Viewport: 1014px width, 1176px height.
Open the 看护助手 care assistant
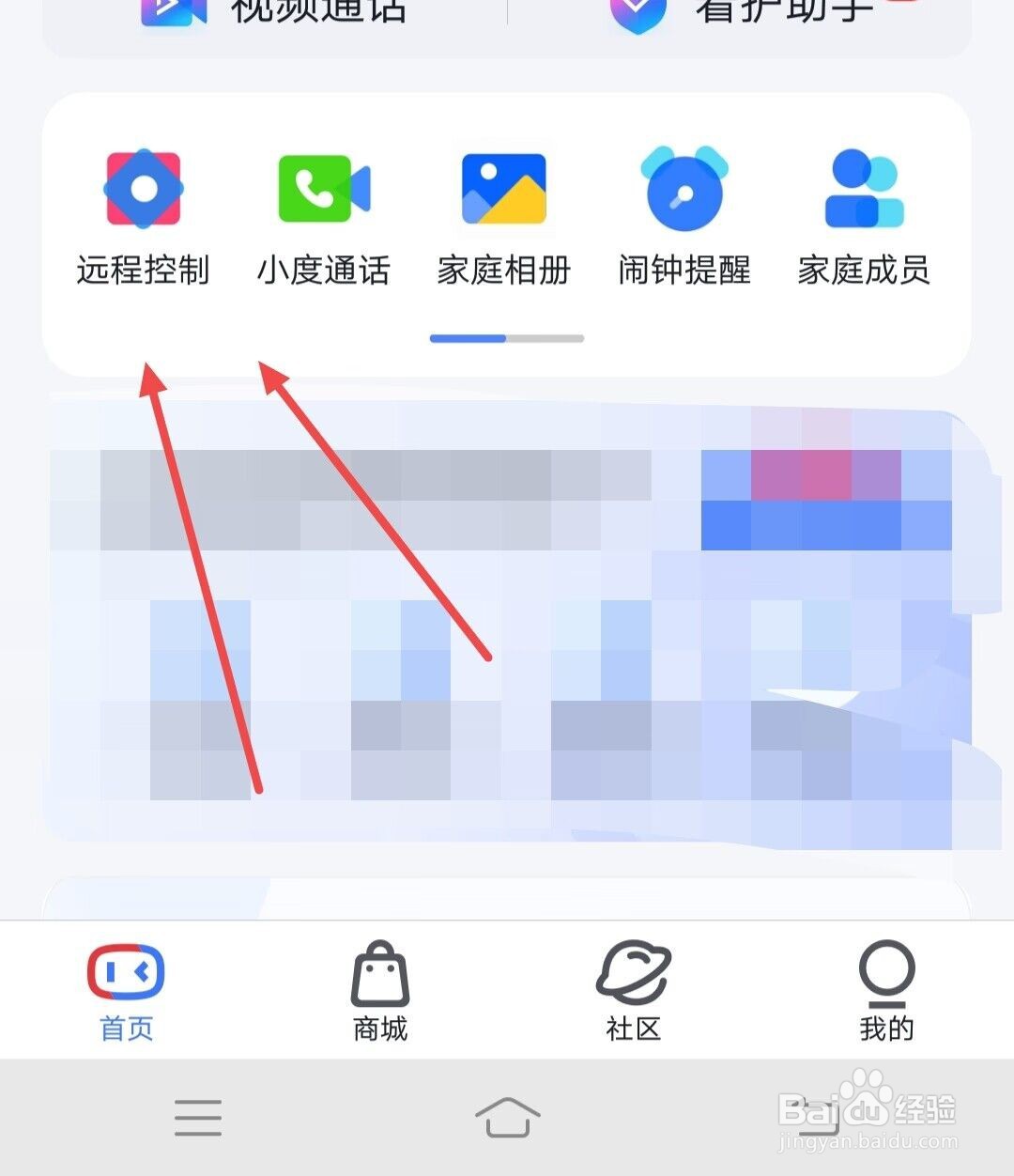pyautogui.click(x=742, y=9)
